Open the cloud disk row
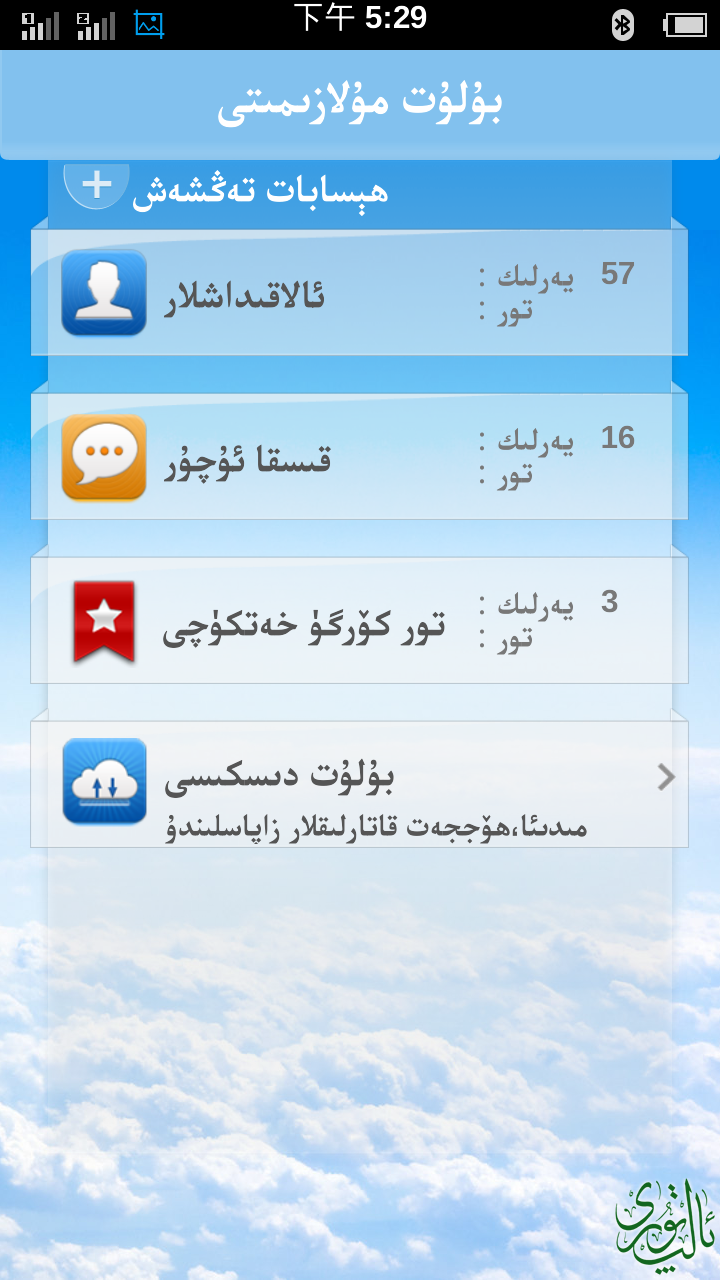Viewport: 720px width, 1280px height. pyautogui.click(x=360, y=785)
